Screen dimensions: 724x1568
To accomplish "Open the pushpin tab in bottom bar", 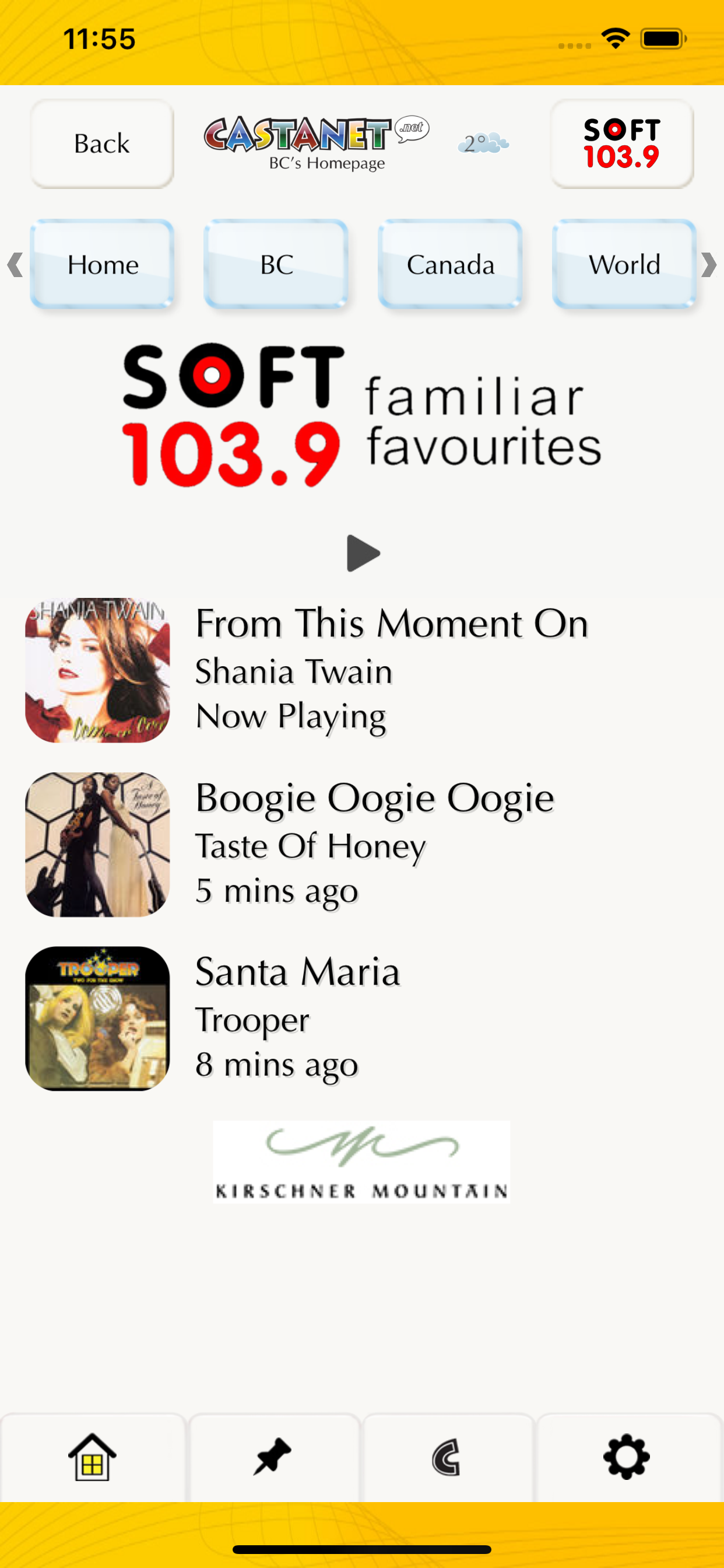I will pyautogui.click(x=273, y=1457).
